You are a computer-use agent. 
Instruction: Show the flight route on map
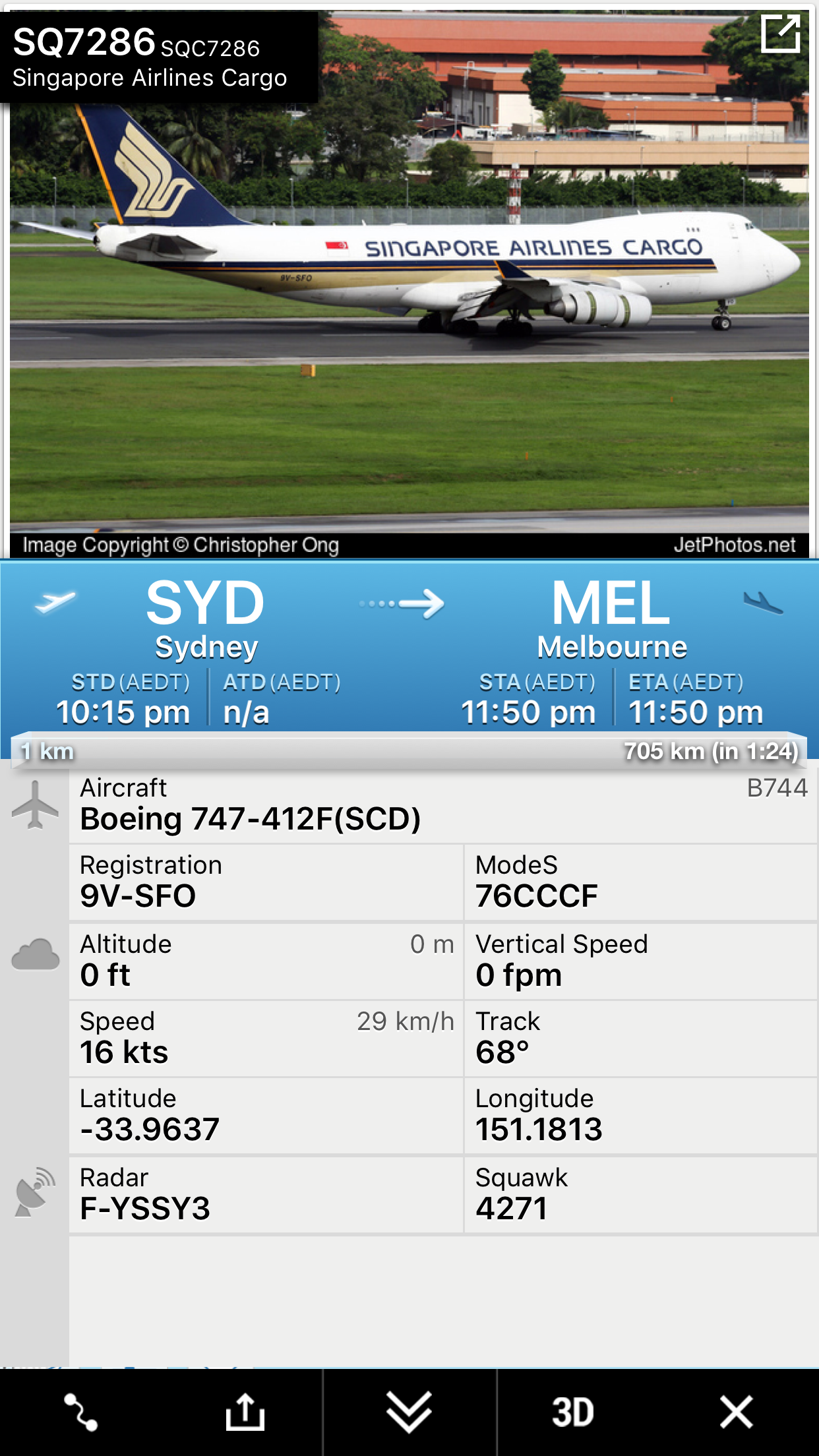[80, 1412]
